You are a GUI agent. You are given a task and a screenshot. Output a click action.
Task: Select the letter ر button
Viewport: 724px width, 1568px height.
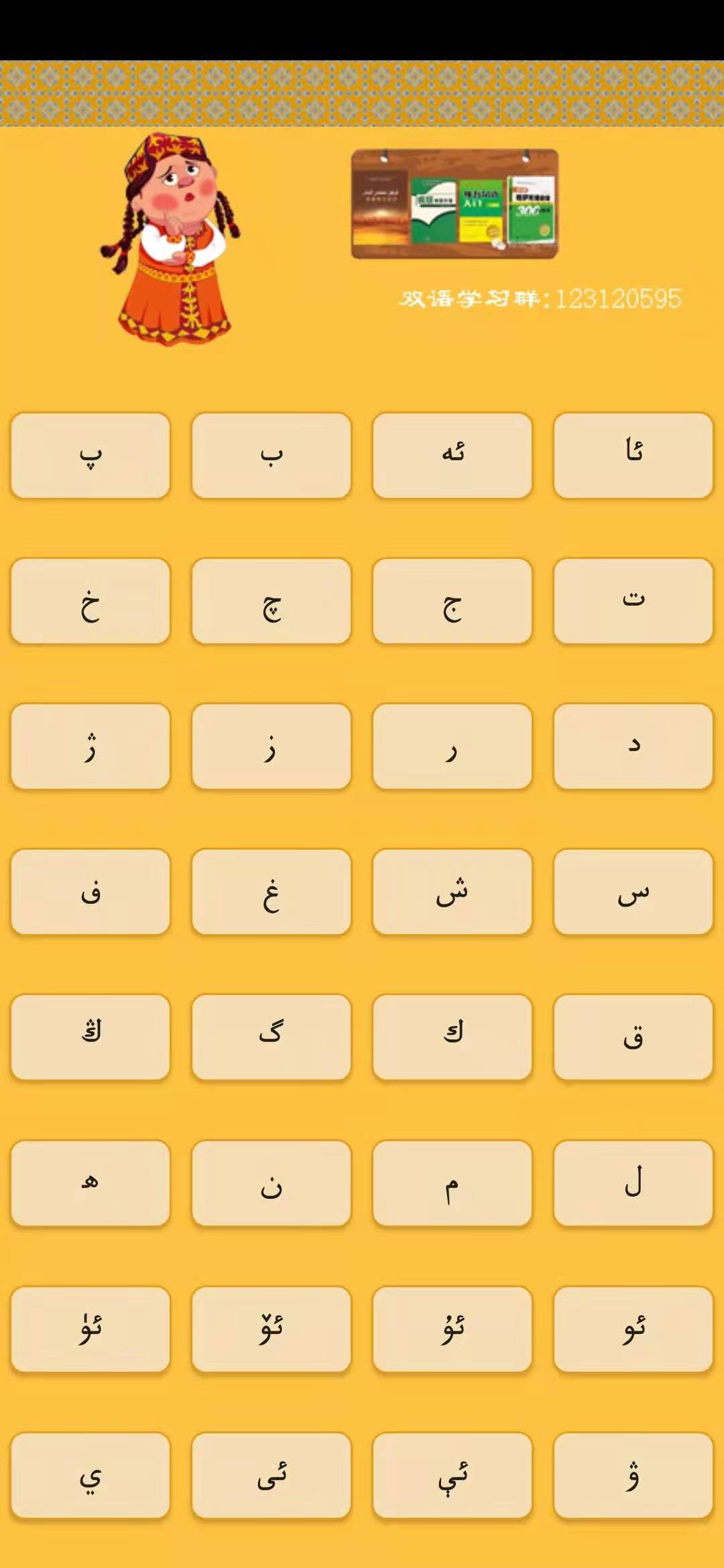coord(452,746)
